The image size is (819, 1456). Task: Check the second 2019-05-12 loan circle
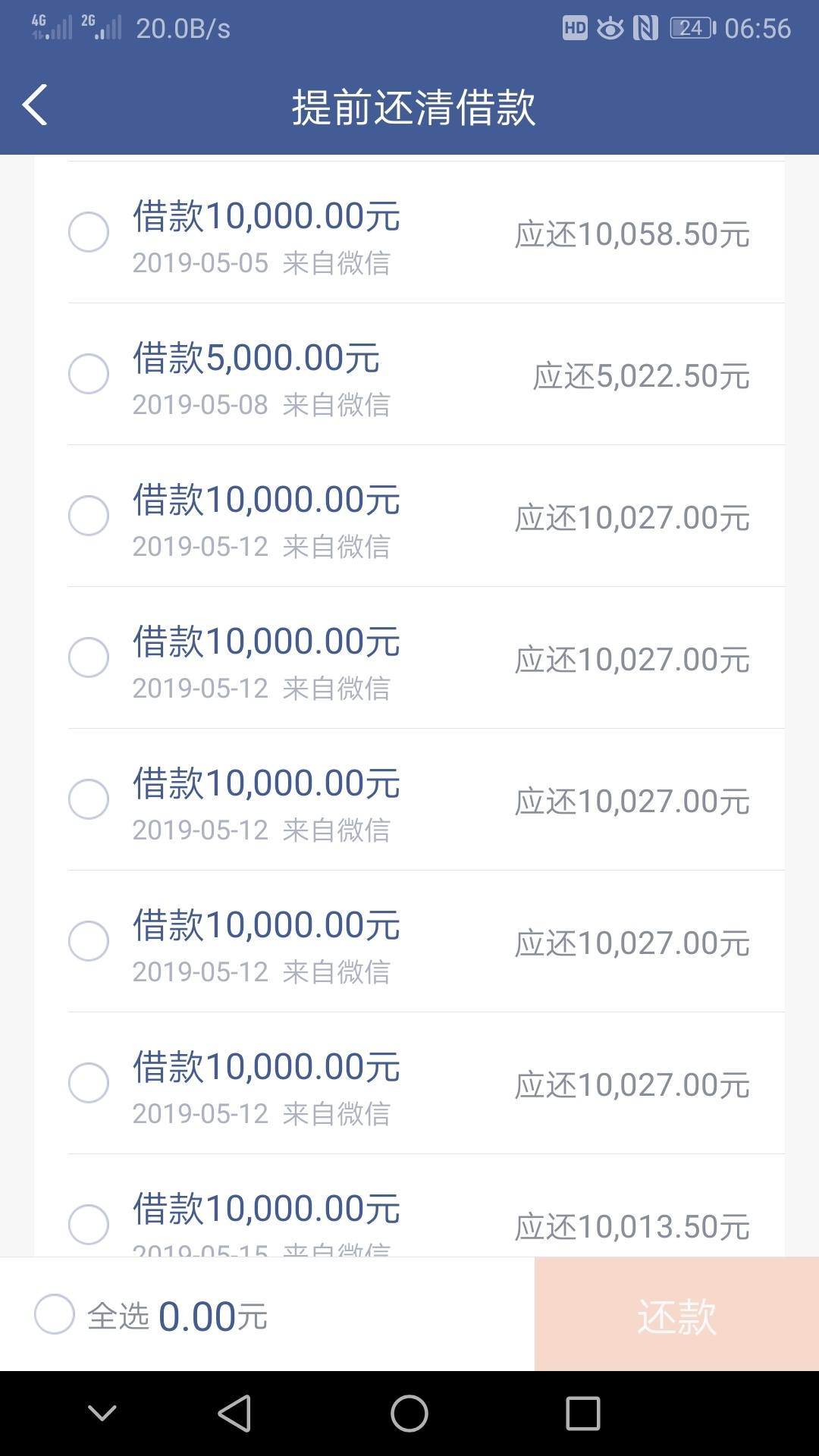tap(89, 657)
